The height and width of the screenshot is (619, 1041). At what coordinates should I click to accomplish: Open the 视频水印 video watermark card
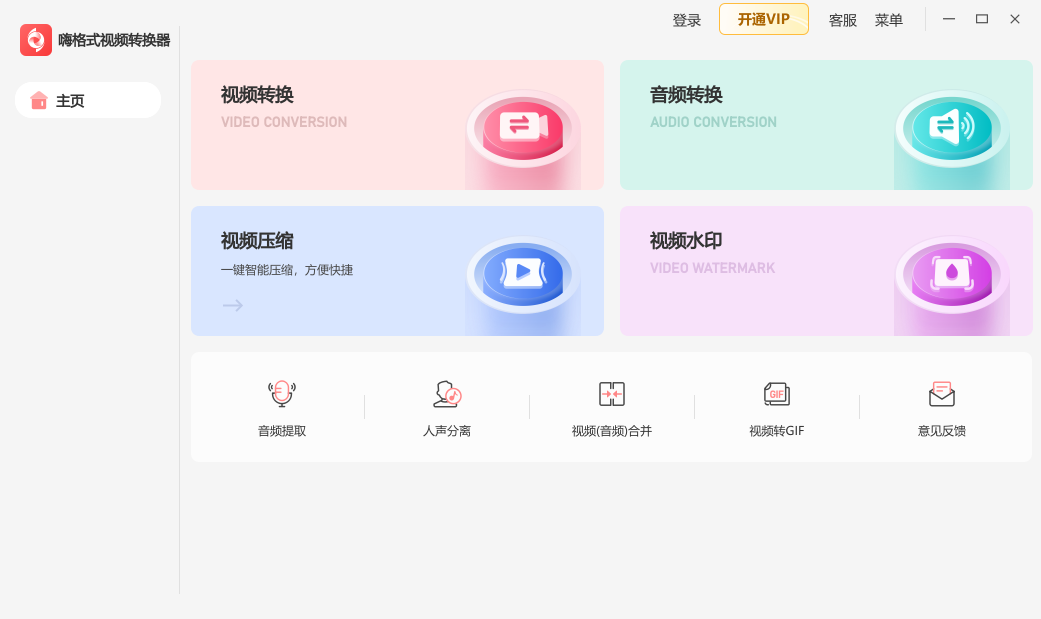pyautogui.click(x=826, y=271)
